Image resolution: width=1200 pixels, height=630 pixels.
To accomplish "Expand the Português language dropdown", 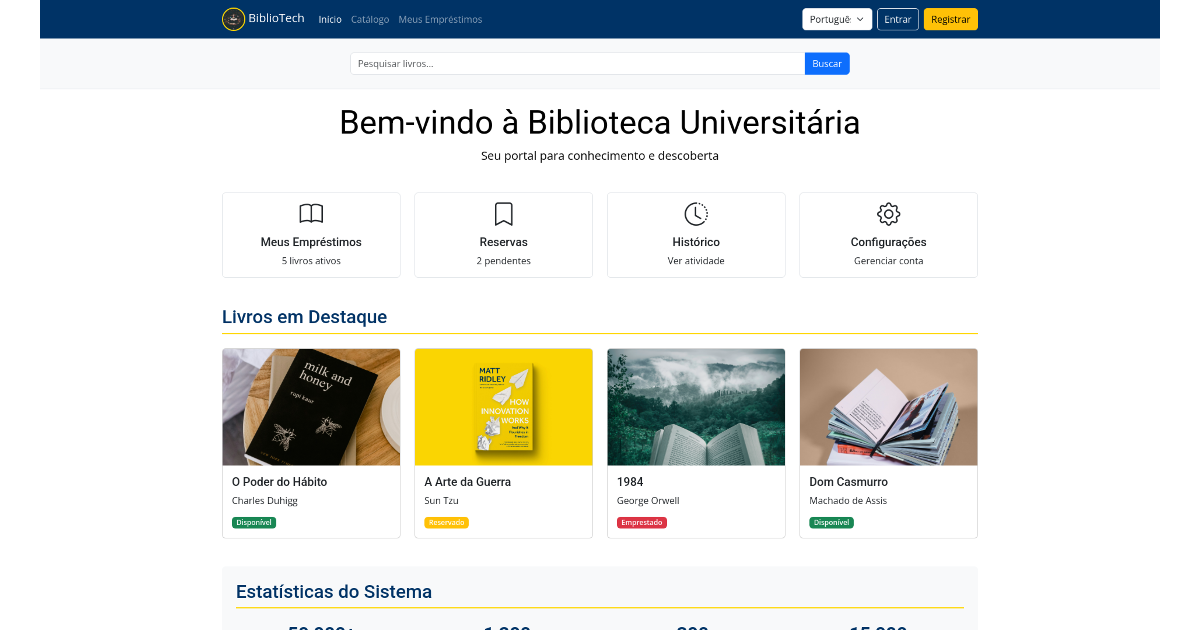I will pyautogui.click(x=837, y=19).
